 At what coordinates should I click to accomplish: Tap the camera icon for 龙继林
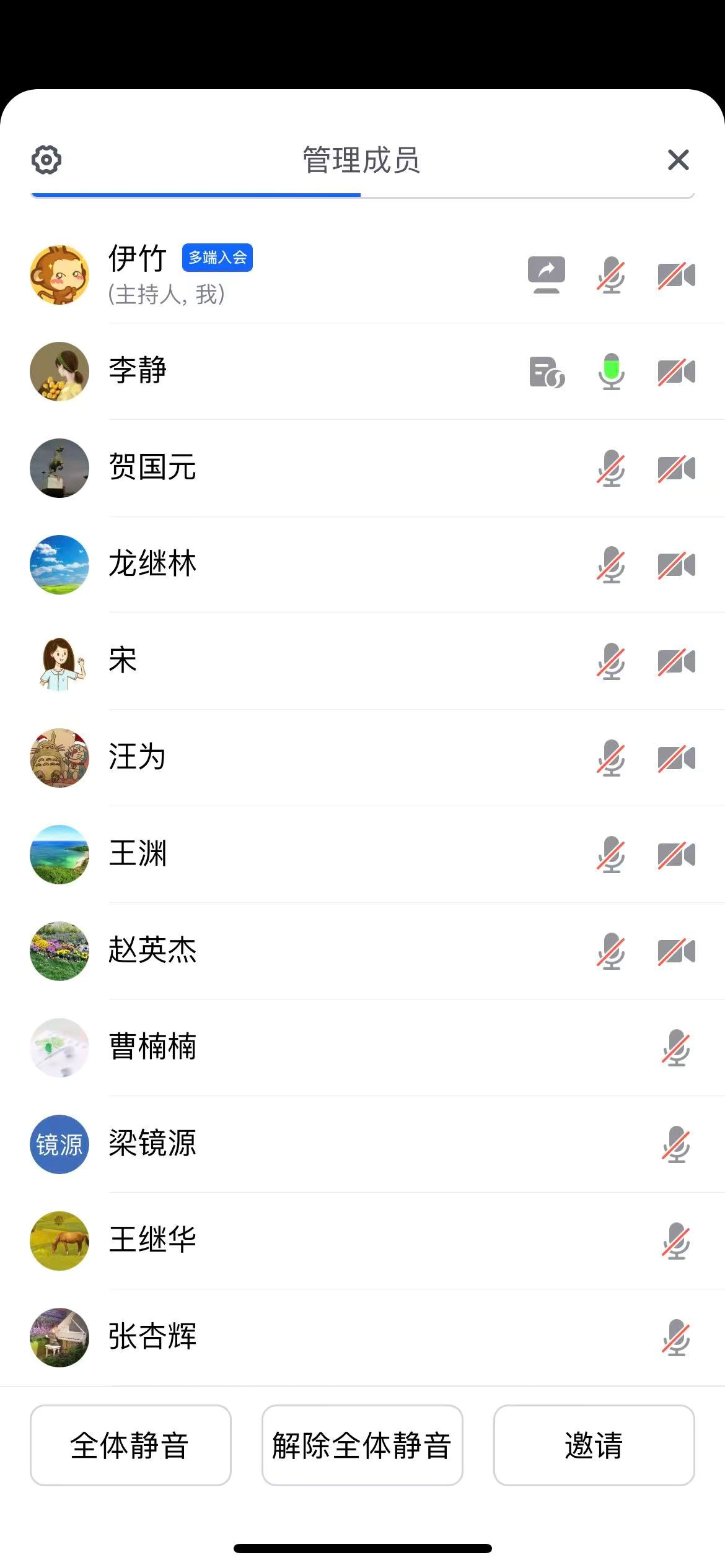676,565
